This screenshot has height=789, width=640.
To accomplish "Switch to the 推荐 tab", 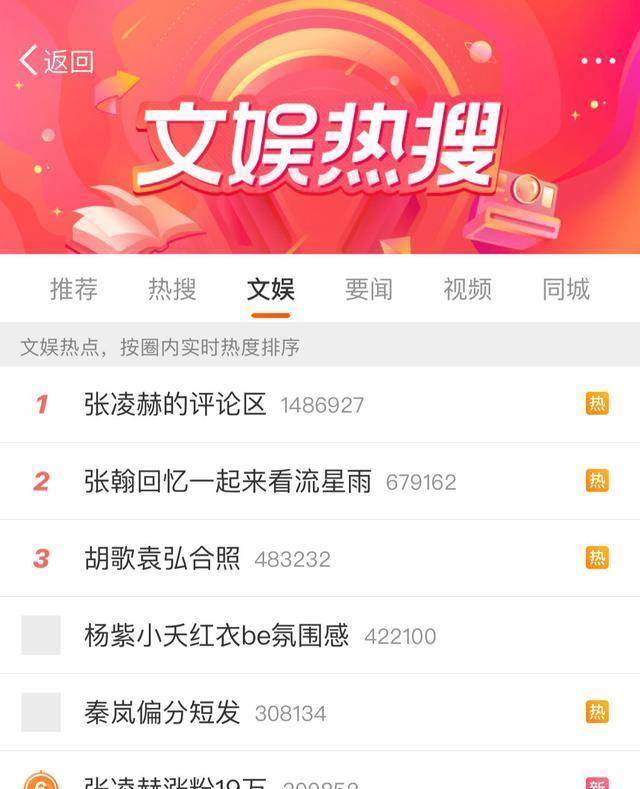I will (x=74, y=289).
